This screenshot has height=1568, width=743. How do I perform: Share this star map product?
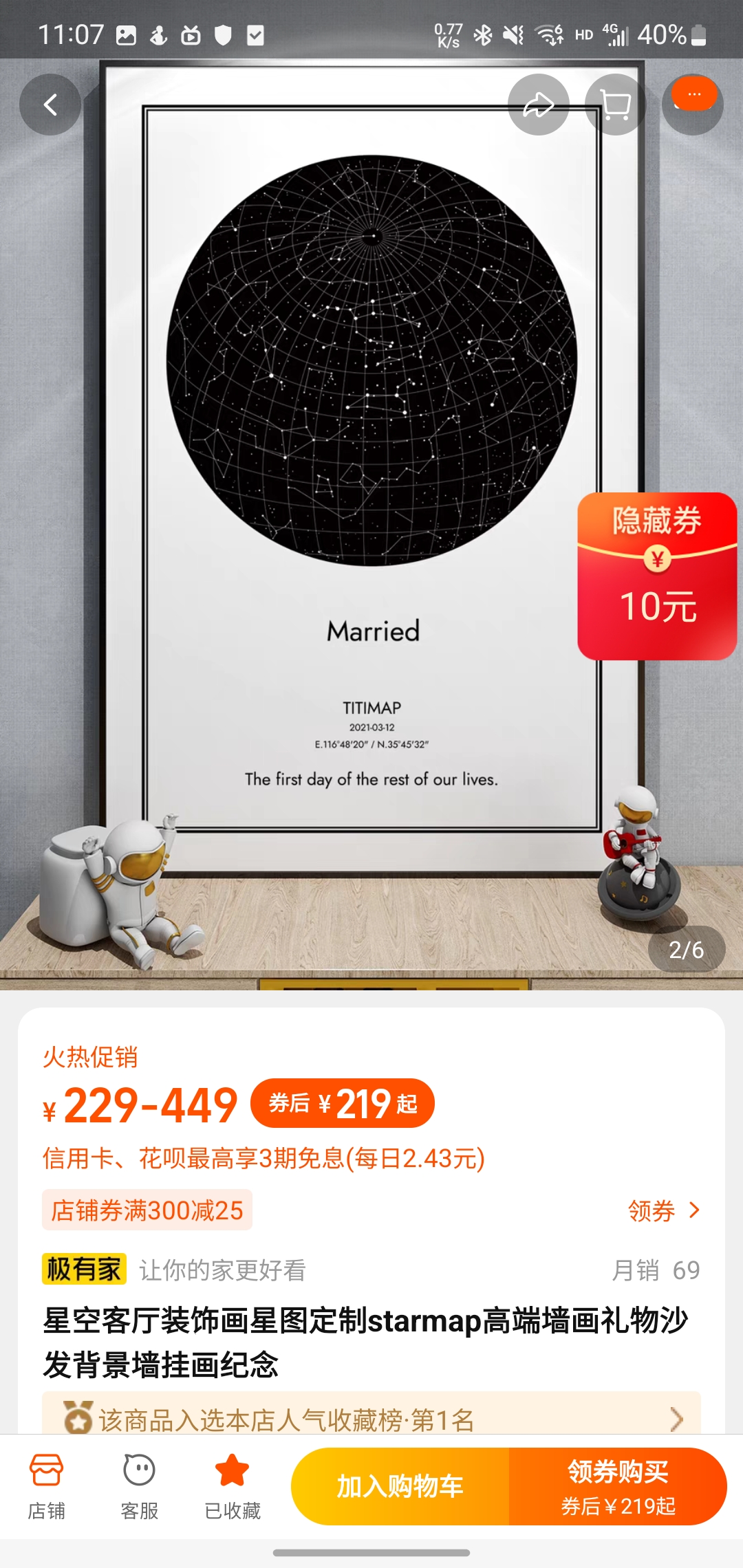point(538,105)
